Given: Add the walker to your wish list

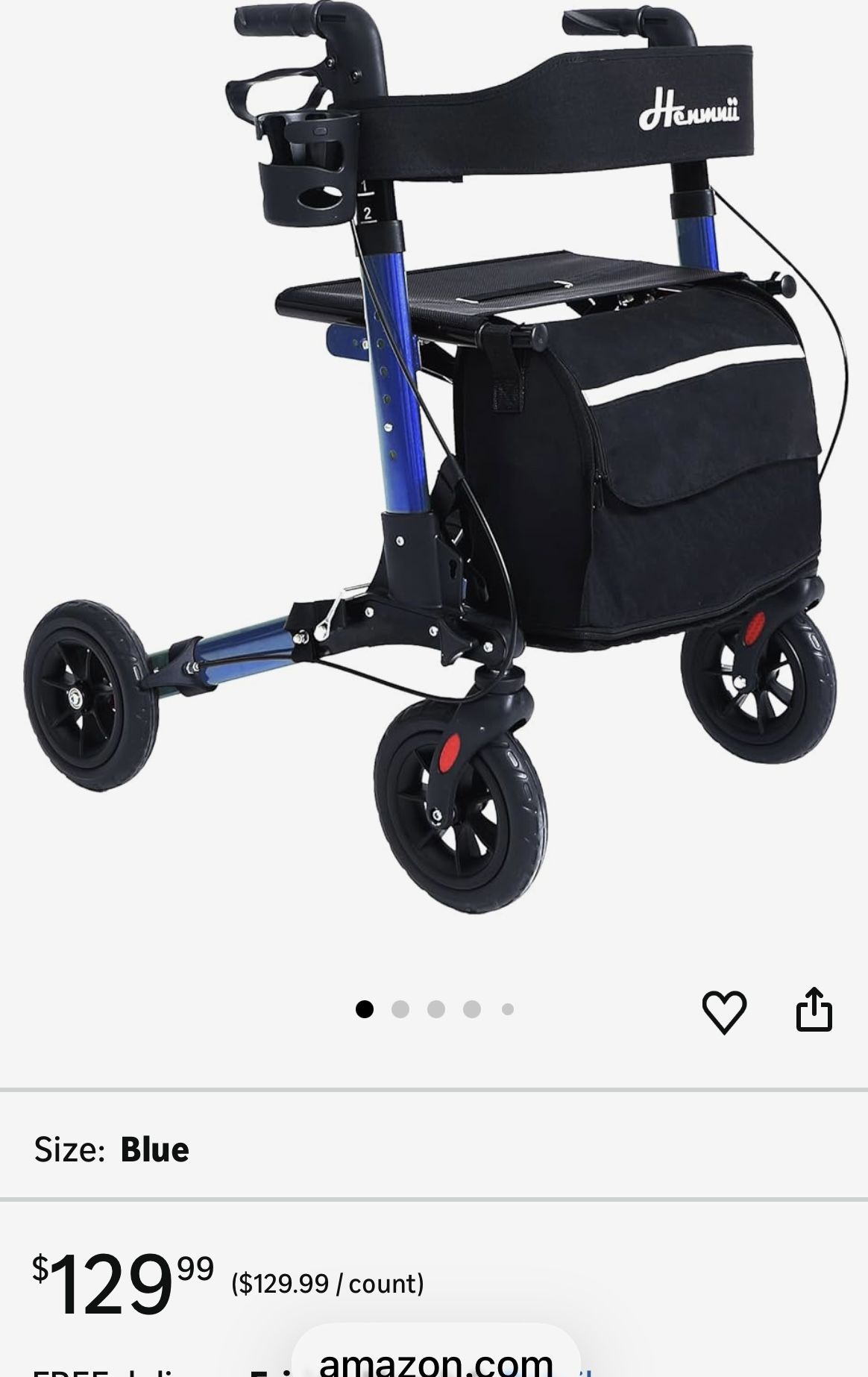Looking at the screenshot, I should pyautogui.click(x=724, y=1012).
